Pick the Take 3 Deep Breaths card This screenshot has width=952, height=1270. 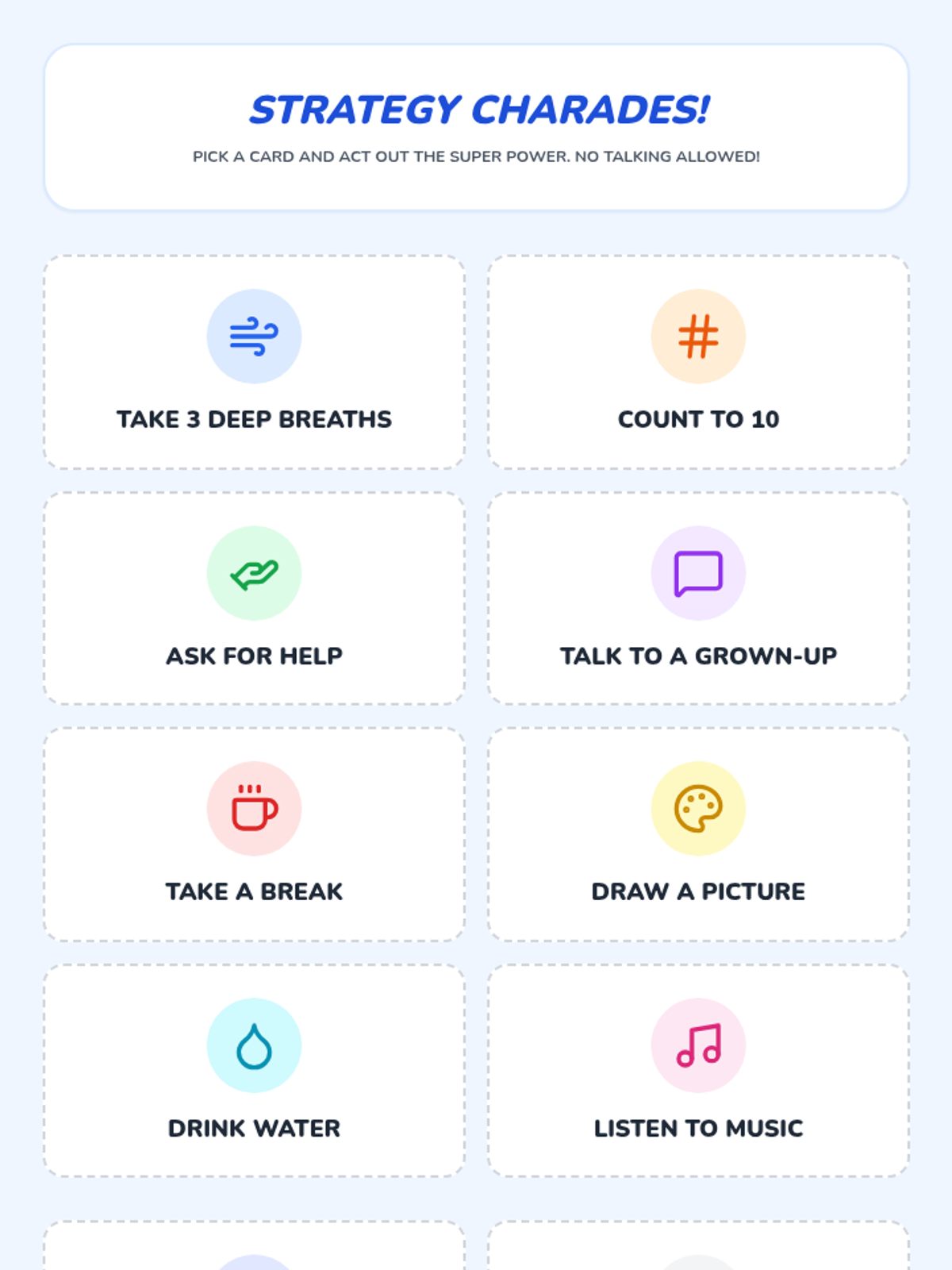[x=254, y=362]
